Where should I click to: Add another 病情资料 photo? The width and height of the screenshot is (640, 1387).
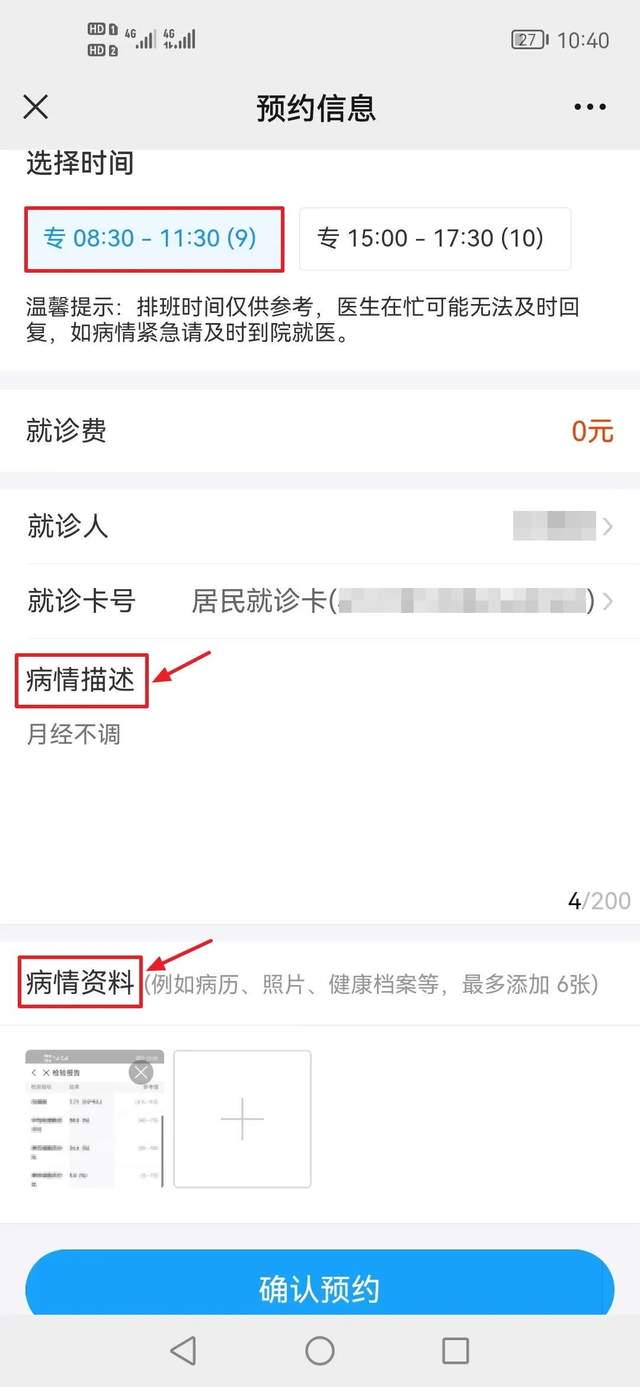[x=242, y=1118]
